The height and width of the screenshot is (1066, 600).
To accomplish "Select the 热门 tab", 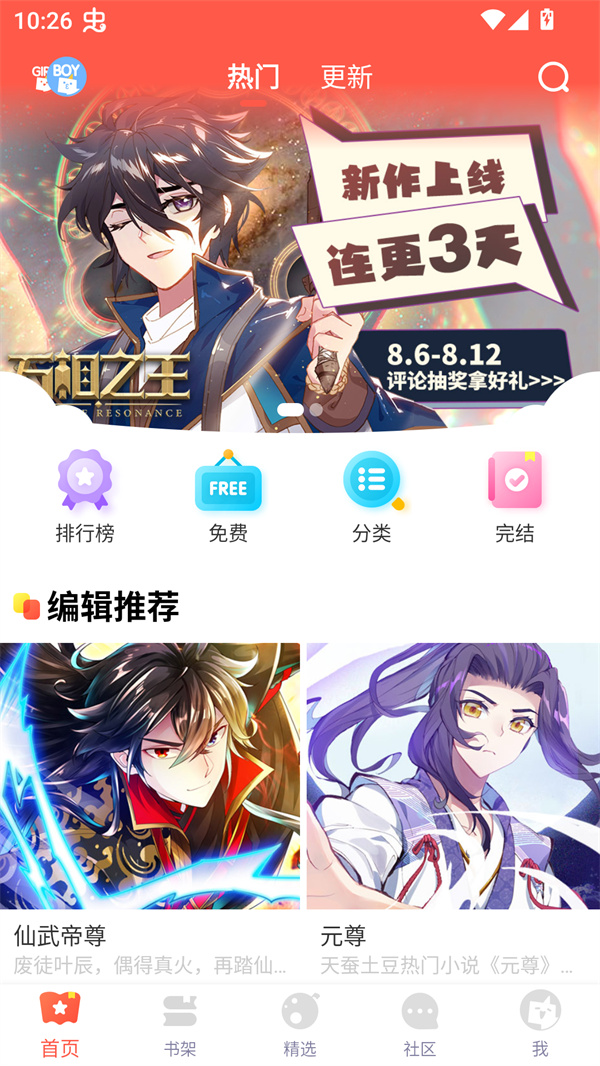I will click(x=253, y=77).
